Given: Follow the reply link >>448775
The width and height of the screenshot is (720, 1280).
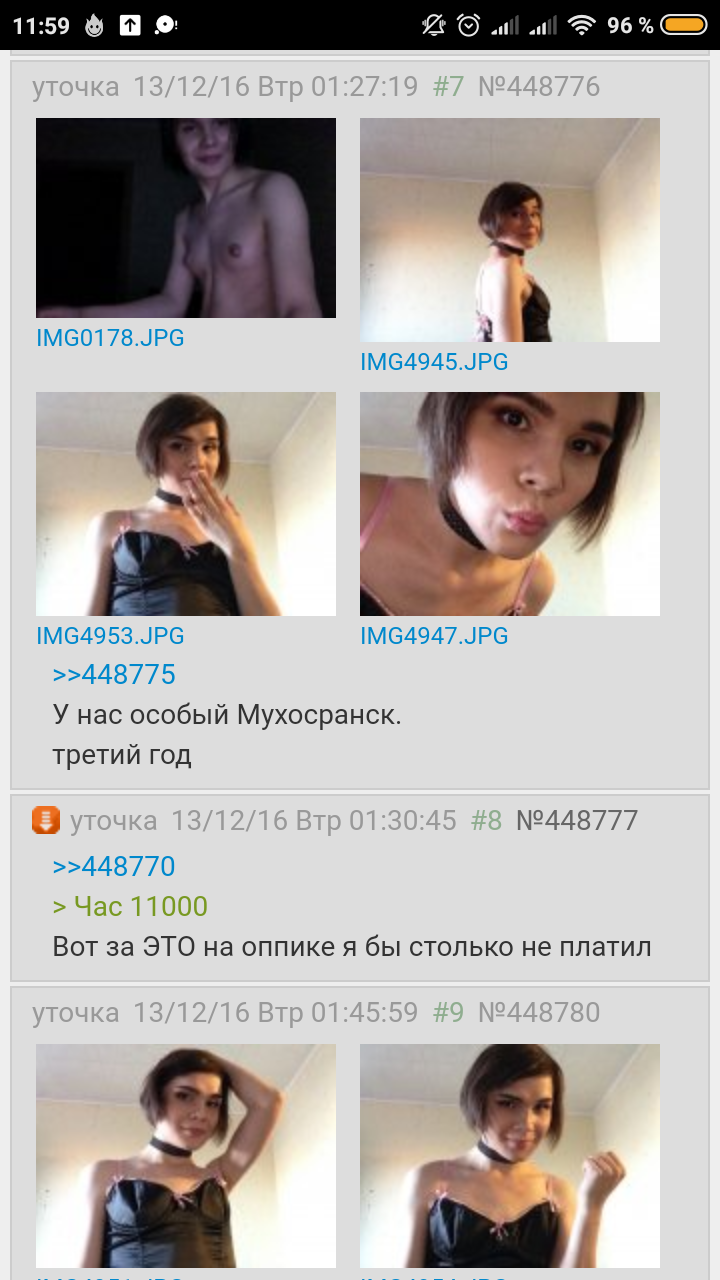Looking at the screenshot, I should pyautogui.click(x=114, y=675).
